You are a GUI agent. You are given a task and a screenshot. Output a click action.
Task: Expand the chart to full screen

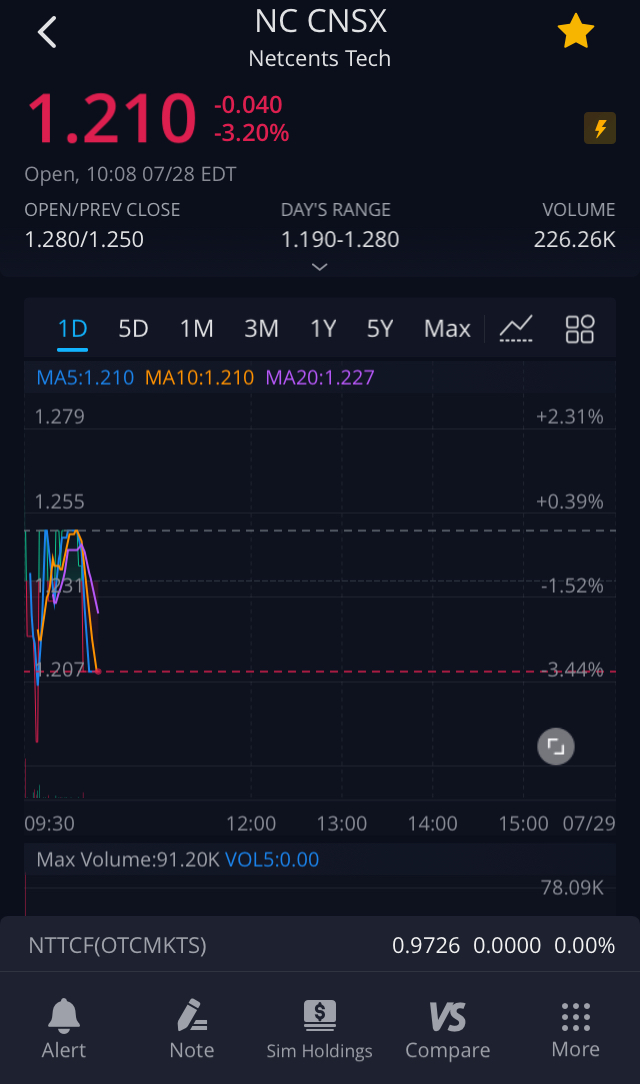555,746
